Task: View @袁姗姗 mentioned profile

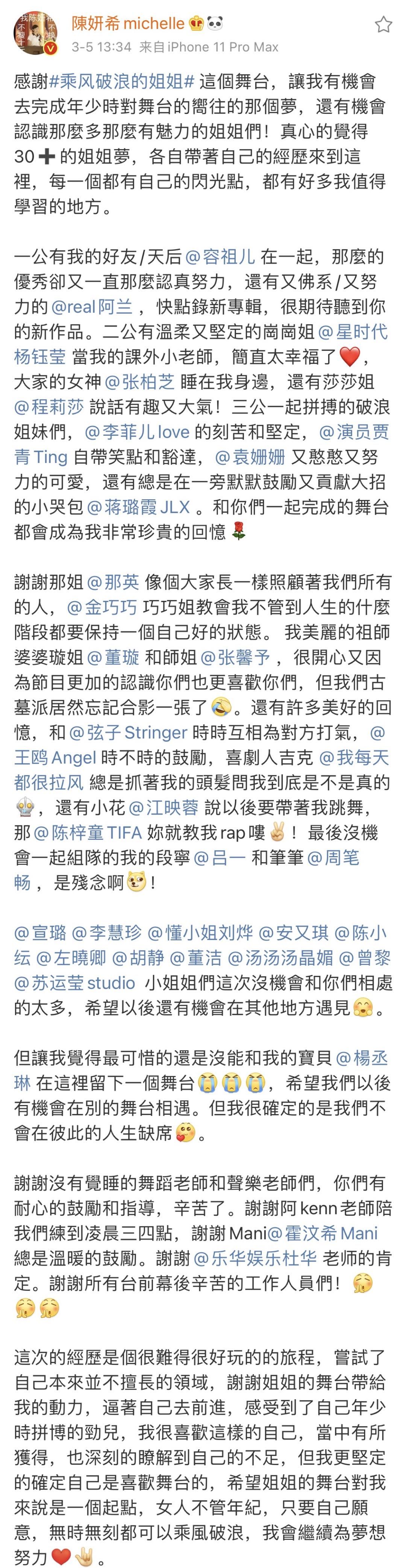Action: pos(250,456)
